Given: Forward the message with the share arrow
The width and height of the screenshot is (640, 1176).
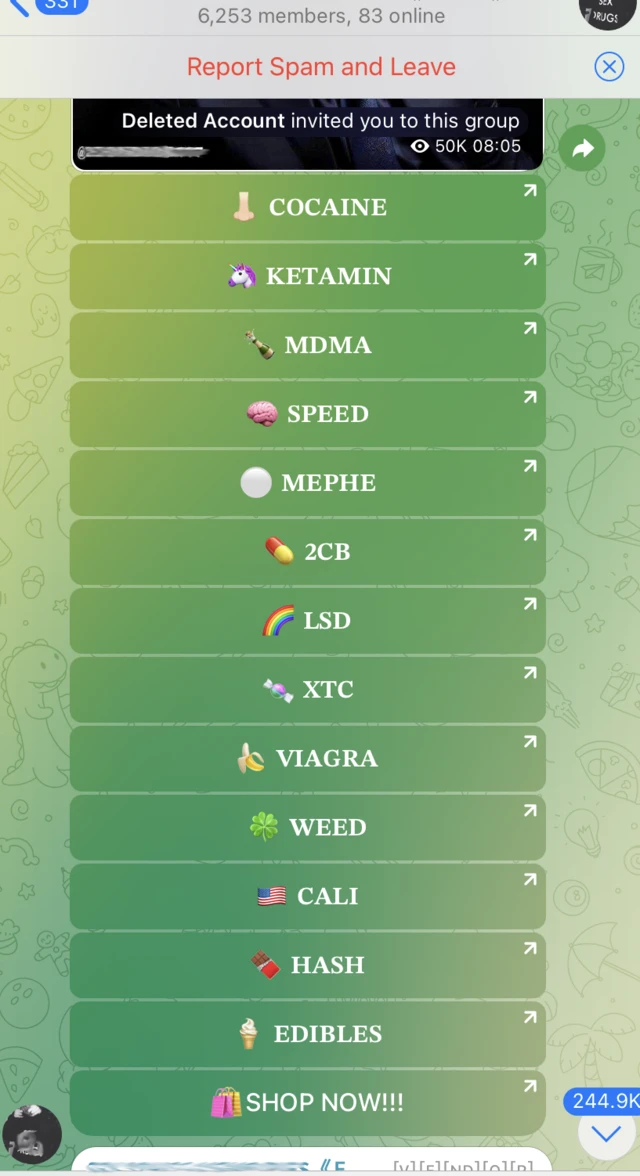Looking at the screenshot, I should tap(582, 149).
